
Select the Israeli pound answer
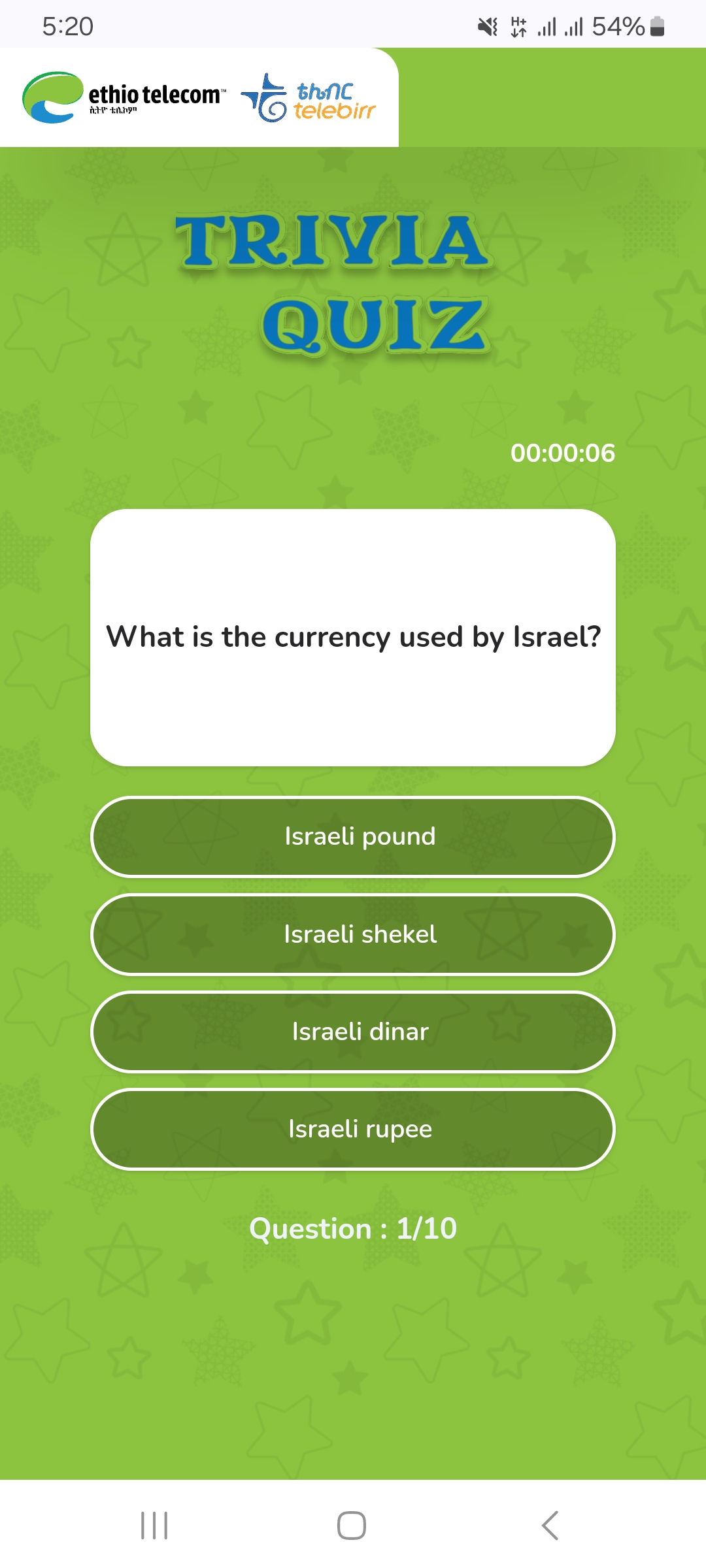point(353,836)
